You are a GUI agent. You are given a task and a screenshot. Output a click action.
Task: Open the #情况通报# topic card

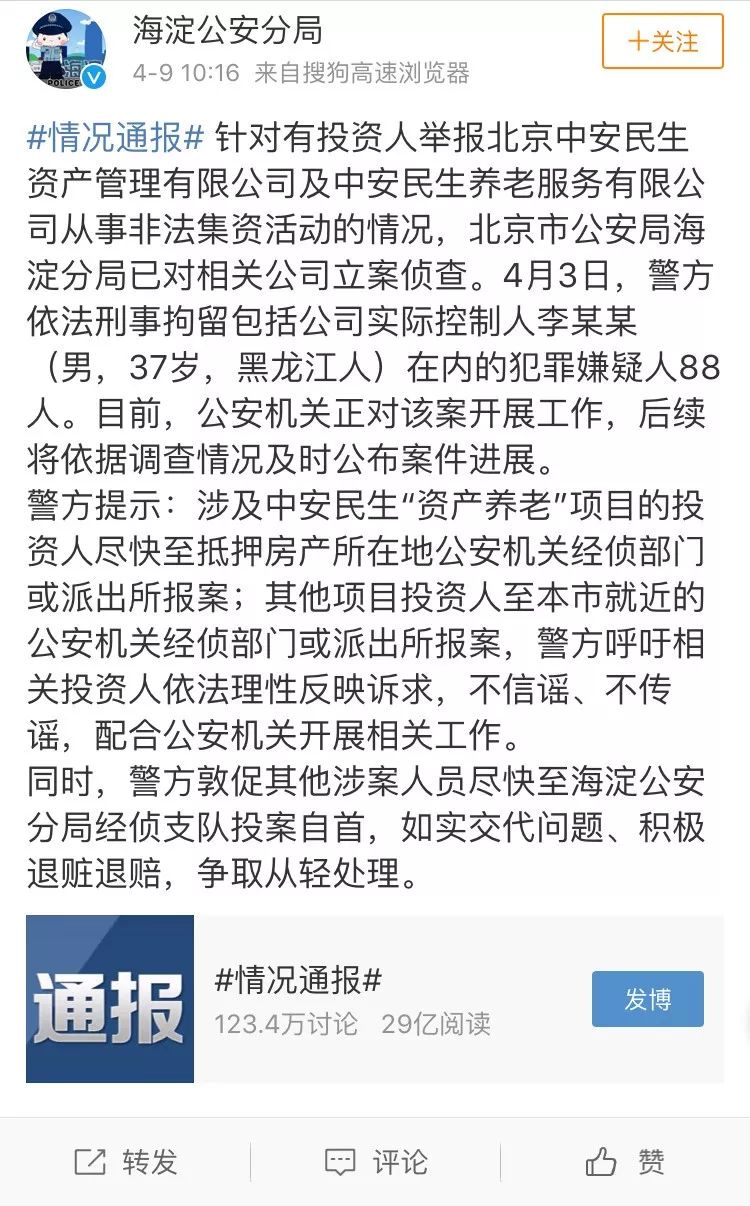(x=375, y=999)
